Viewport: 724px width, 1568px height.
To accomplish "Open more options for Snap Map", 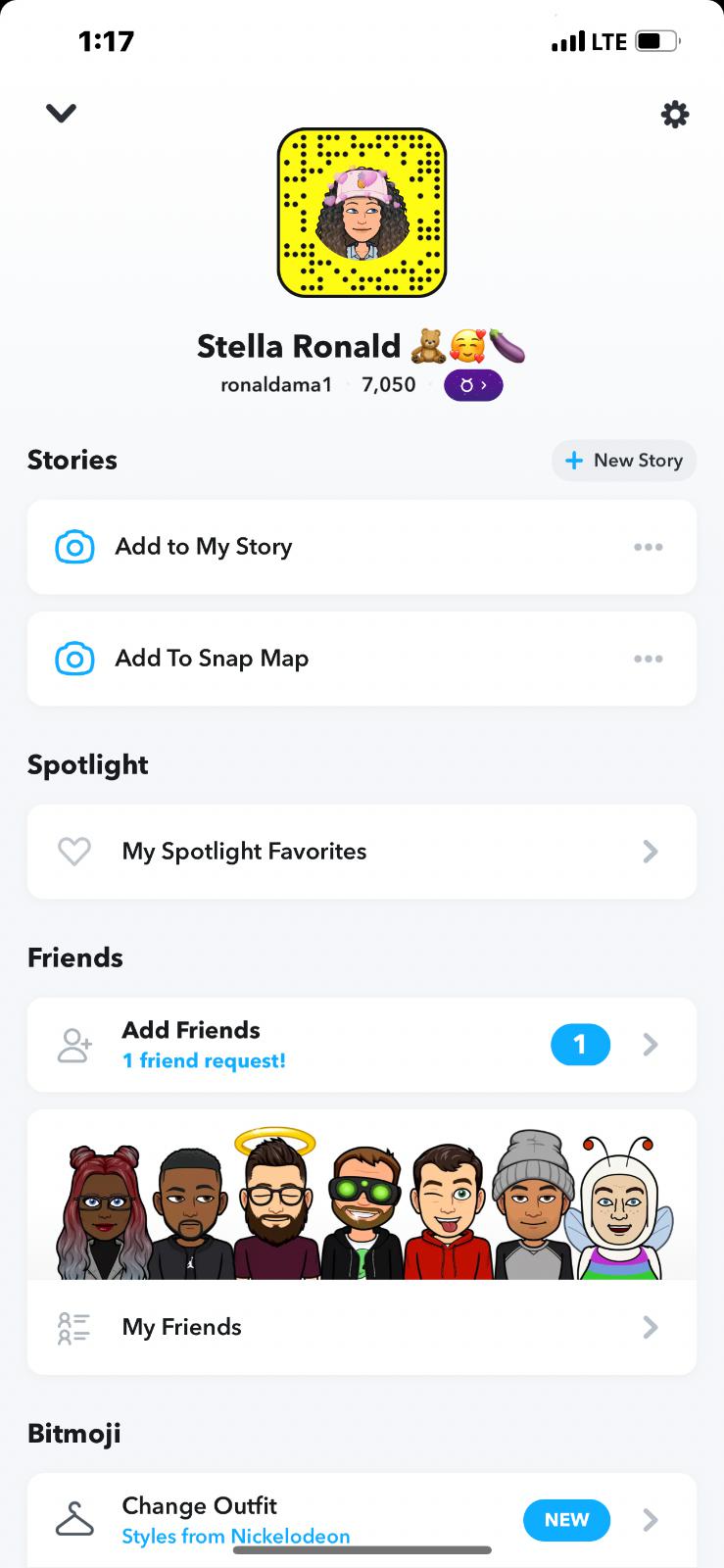I will point(648,659).
